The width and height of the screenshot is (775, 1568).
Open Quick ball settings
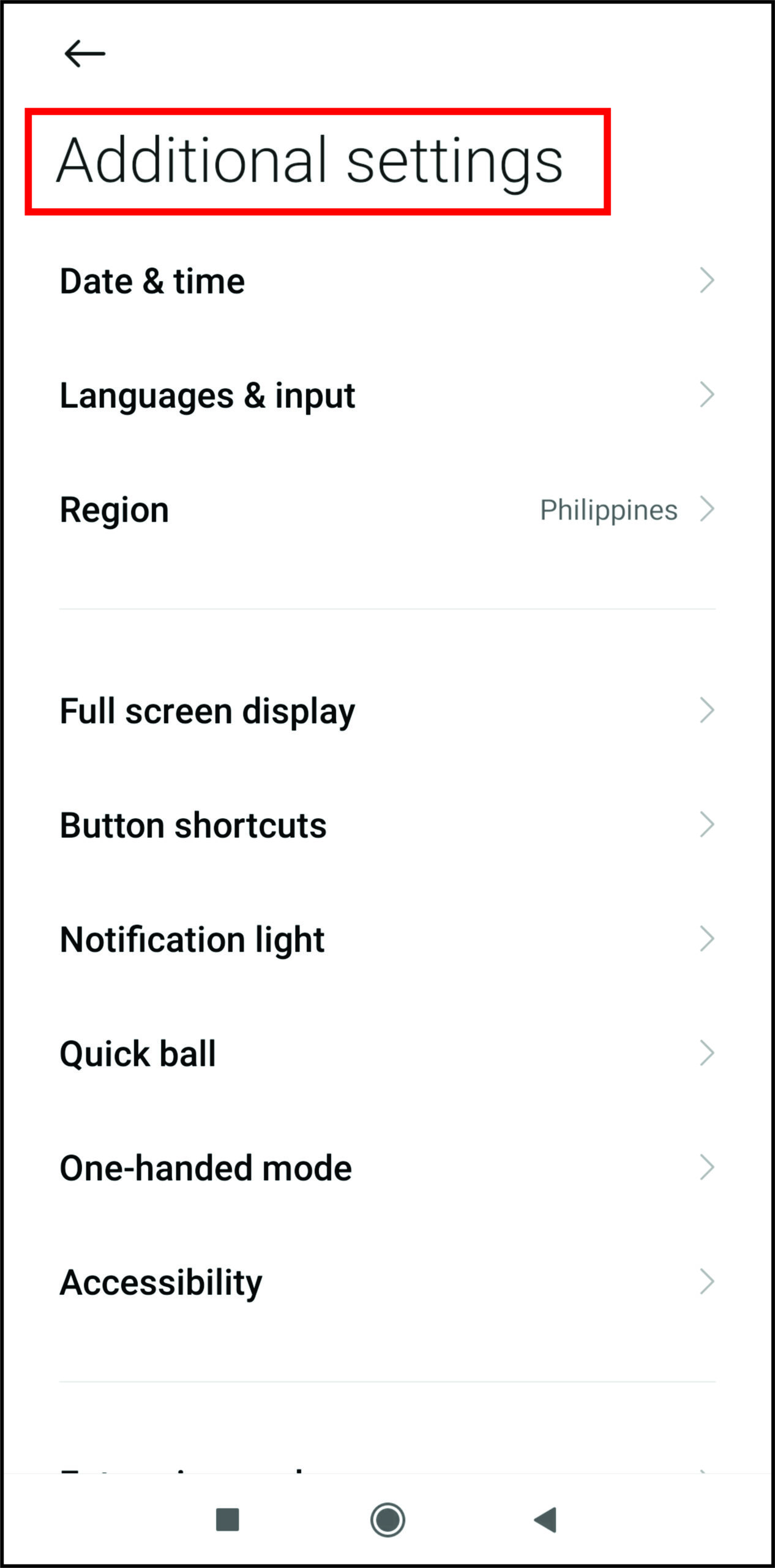[387, 1053]
